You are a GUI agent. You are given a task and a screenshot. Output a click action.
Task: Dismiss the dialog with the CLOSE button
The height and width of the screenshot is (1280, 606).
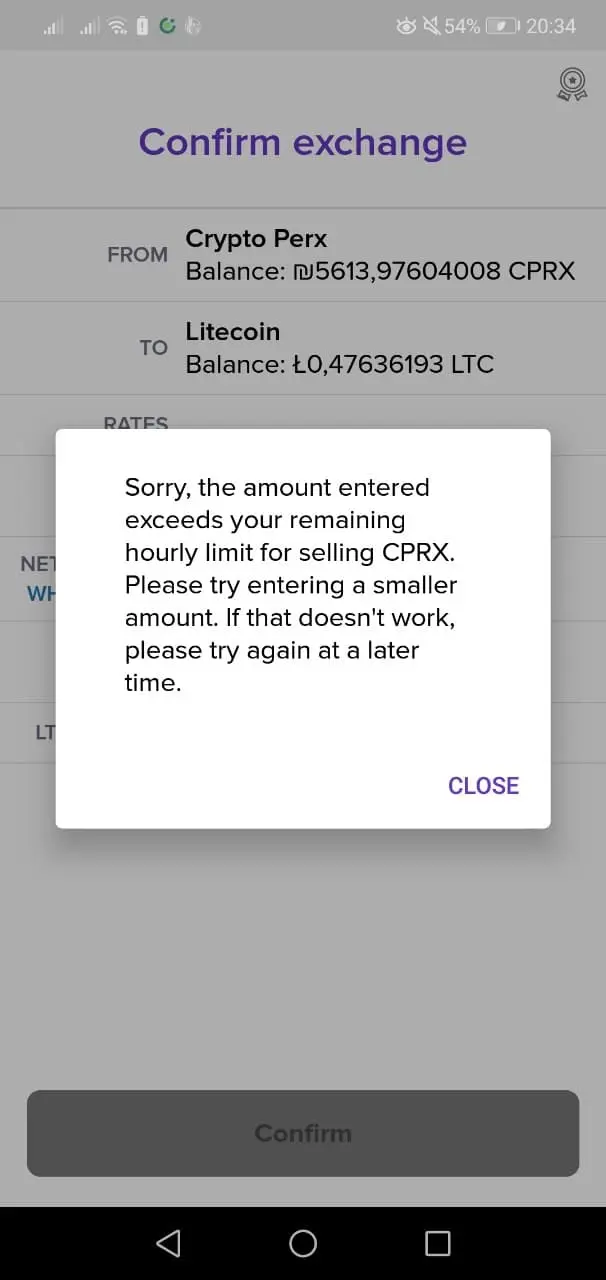pos(483,785)
